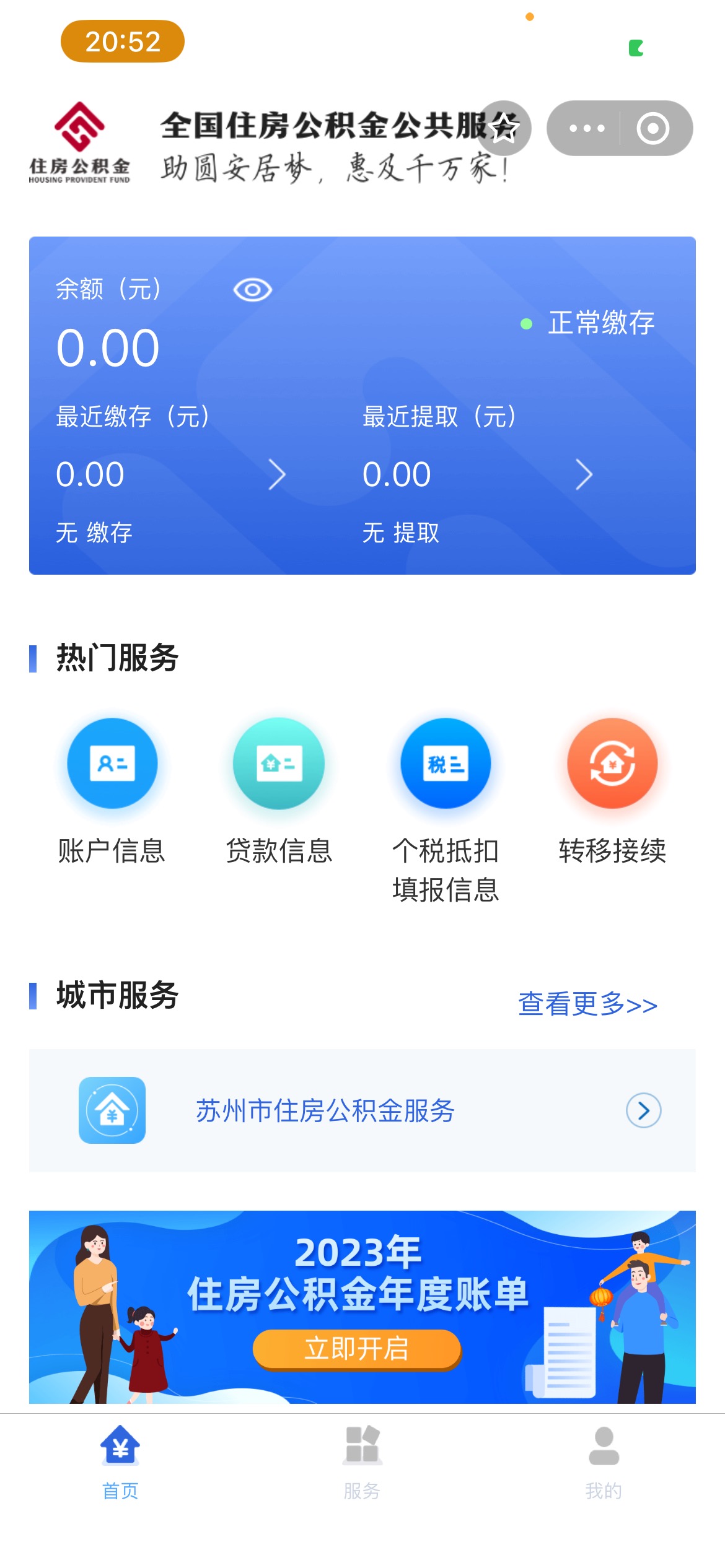Screen dimensions: 725x1568
Task: Open 转移接续 transfer service
Action: 612,764
